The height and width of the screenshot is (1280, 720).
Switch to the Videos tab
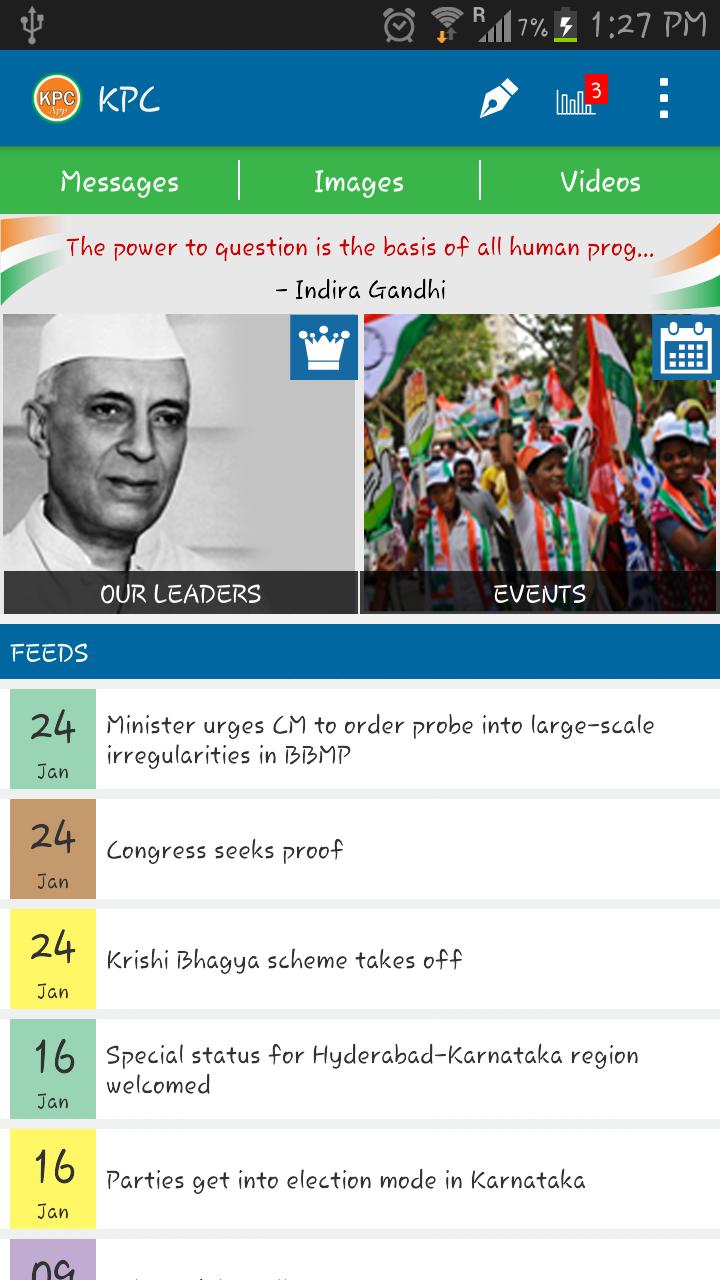[600, 181]
